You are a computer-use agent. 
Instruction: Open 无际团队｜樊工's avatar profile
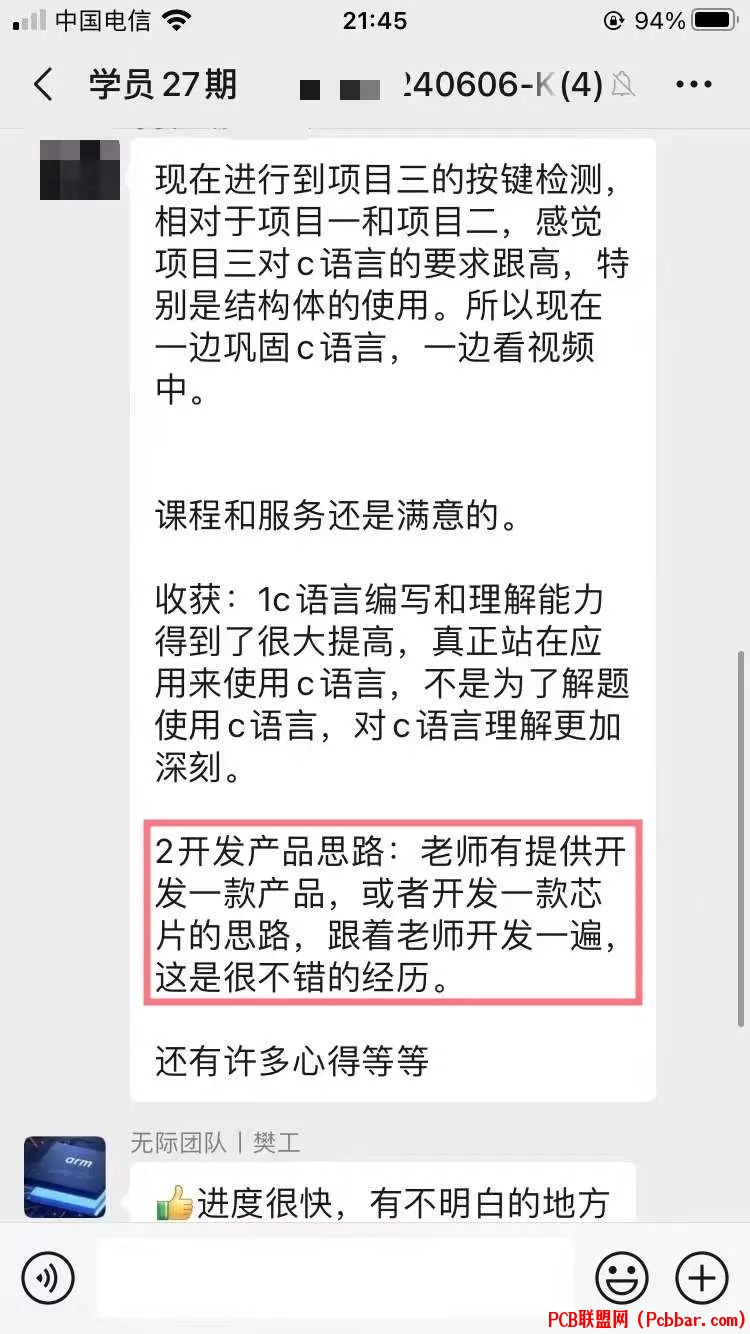65,1176
